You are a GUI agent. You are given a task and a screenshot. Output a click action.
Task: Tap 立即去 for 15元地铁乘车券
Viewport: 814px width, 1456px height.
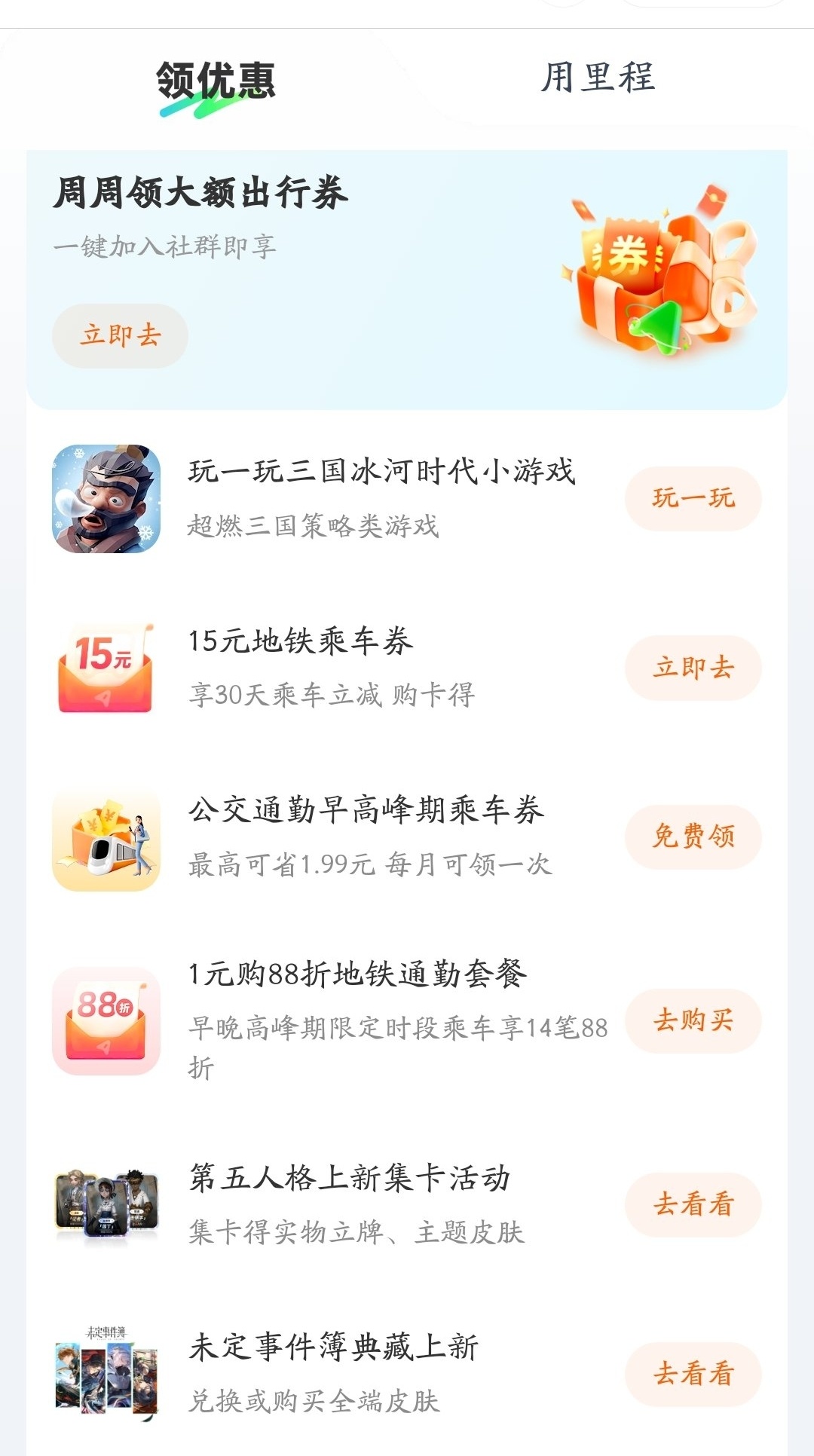693,668
